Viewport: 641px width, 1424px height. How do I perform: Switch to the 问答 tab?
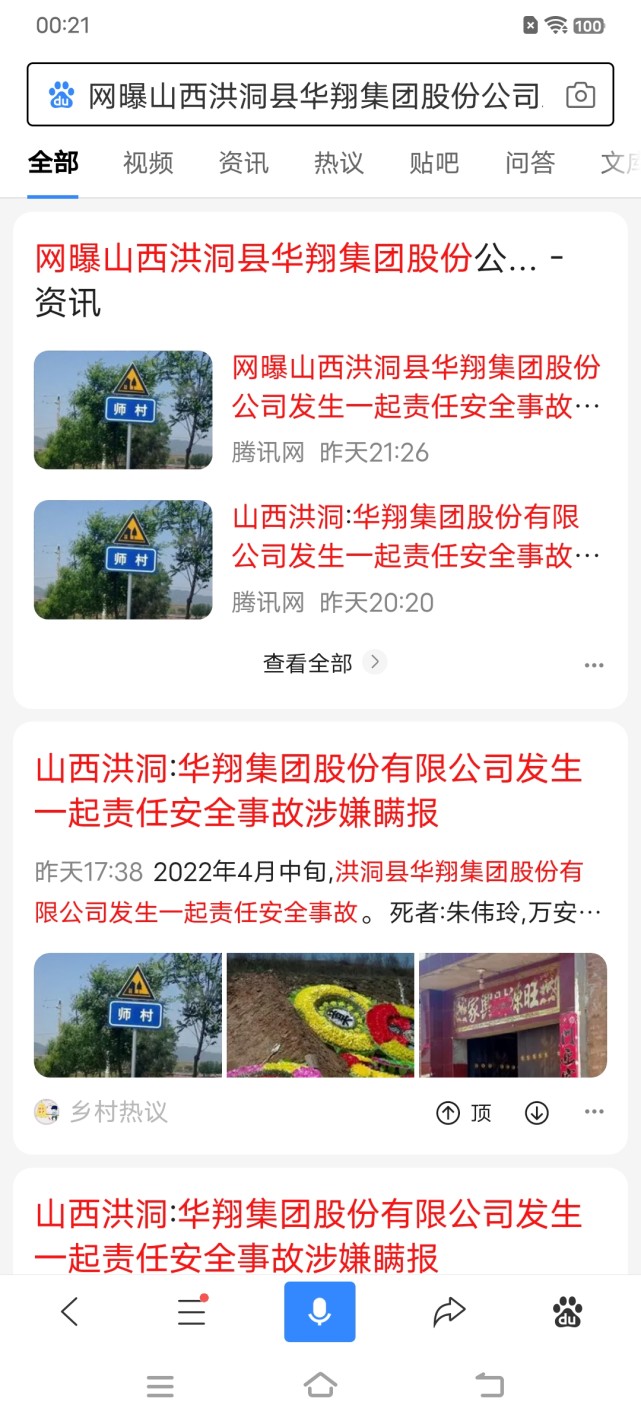tap(529, 163)
